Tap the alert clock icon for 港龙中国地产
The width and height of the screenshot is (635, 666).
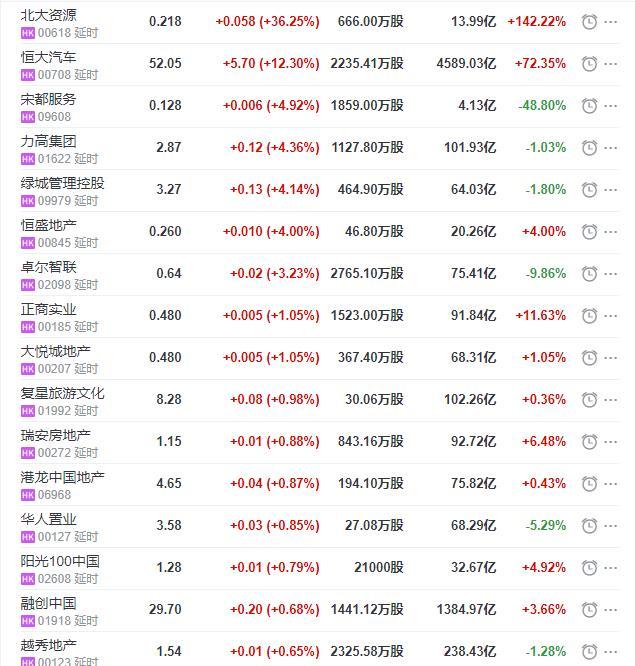589,484
